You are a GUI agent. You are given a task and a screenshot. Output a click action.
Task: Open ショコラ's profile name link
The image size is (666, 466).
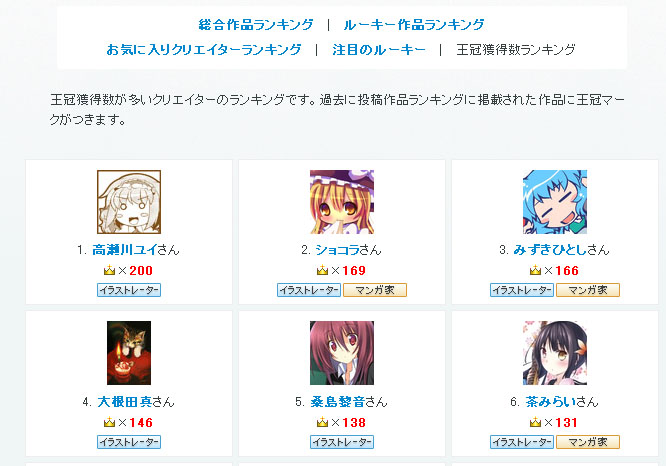click(x=336, y=249)
